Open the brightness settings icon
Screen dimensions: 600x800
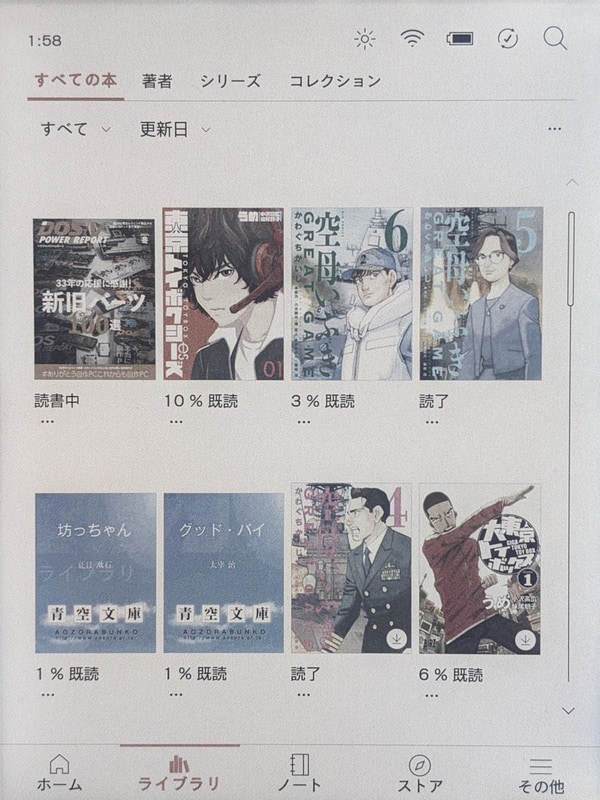(364, 39)
